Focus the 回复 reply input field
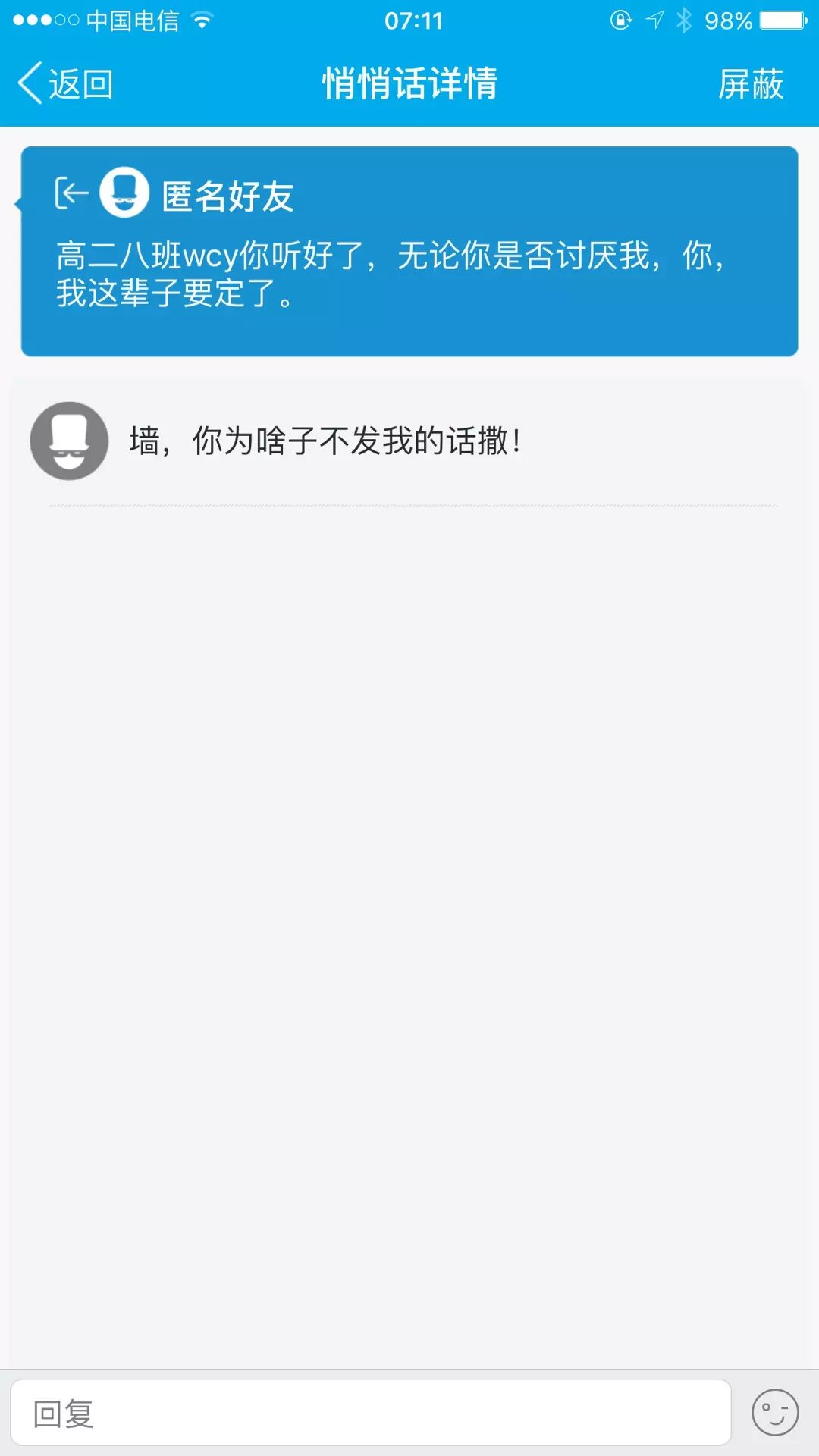 [371, 1413]
